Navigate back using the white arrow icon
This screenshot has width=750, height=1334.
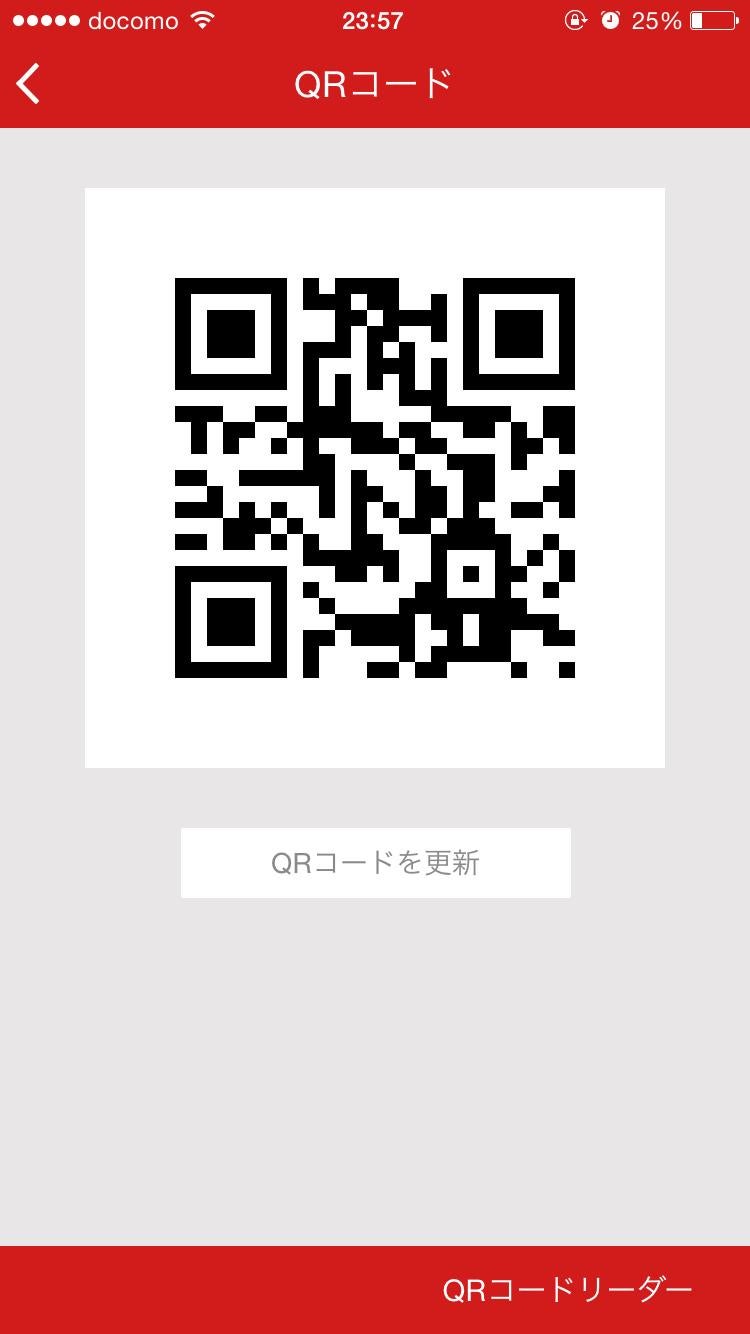coord(28,84)
